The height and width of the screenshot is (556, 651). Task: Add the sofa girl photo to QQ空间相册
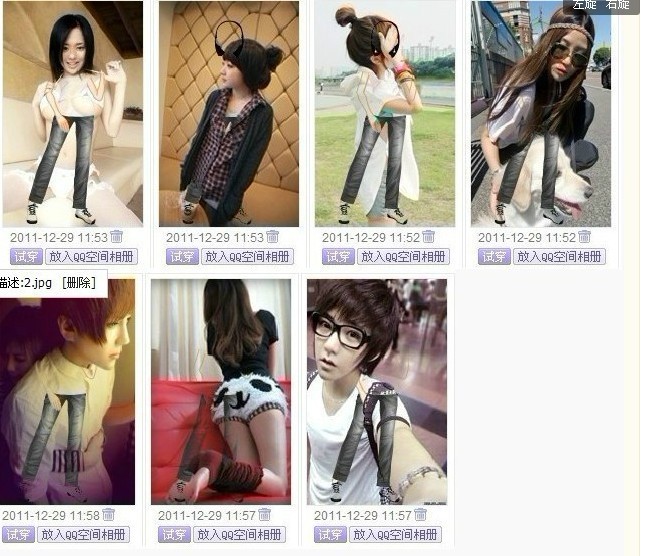pyautogui.click(x=91, y=256)
